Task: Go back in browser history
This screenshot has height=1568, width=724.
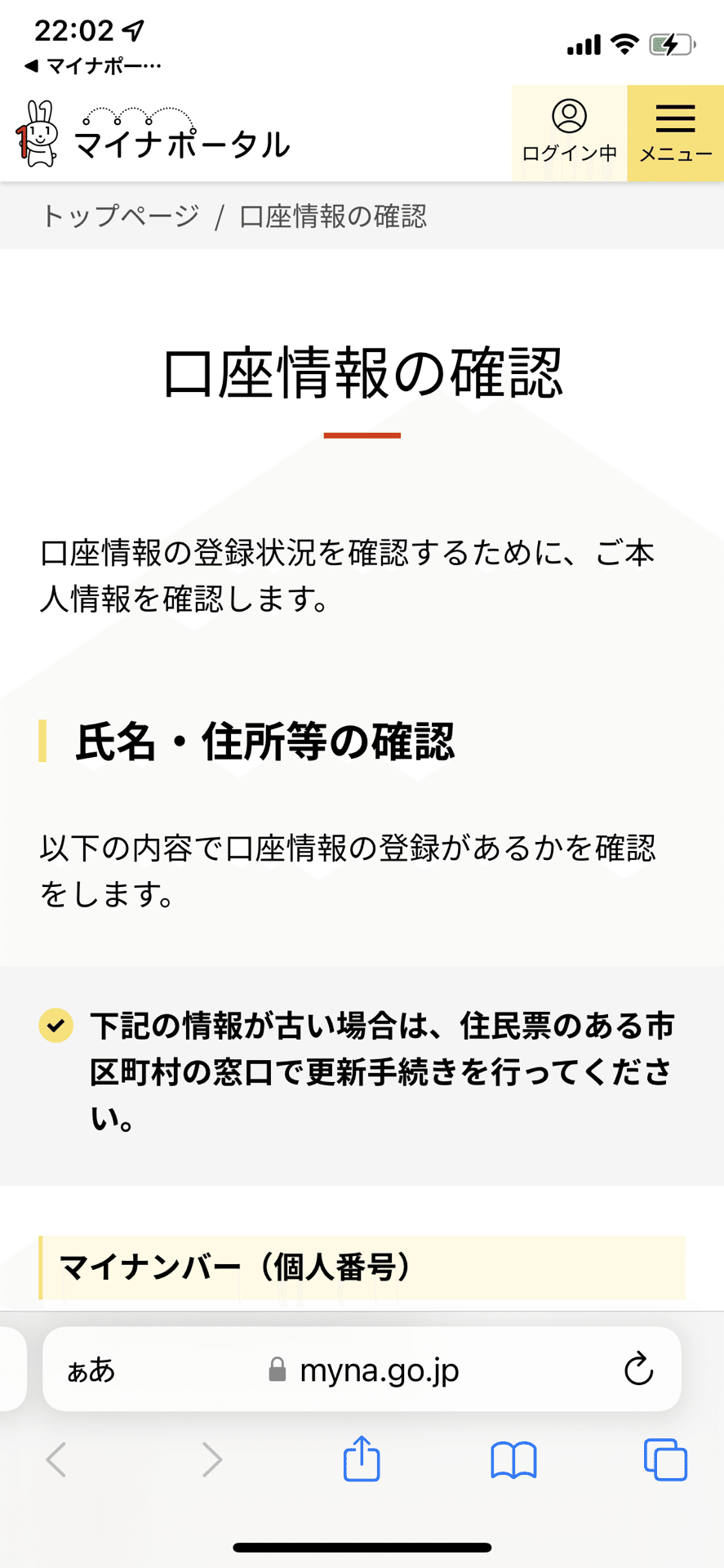Action: point(56,1459)
